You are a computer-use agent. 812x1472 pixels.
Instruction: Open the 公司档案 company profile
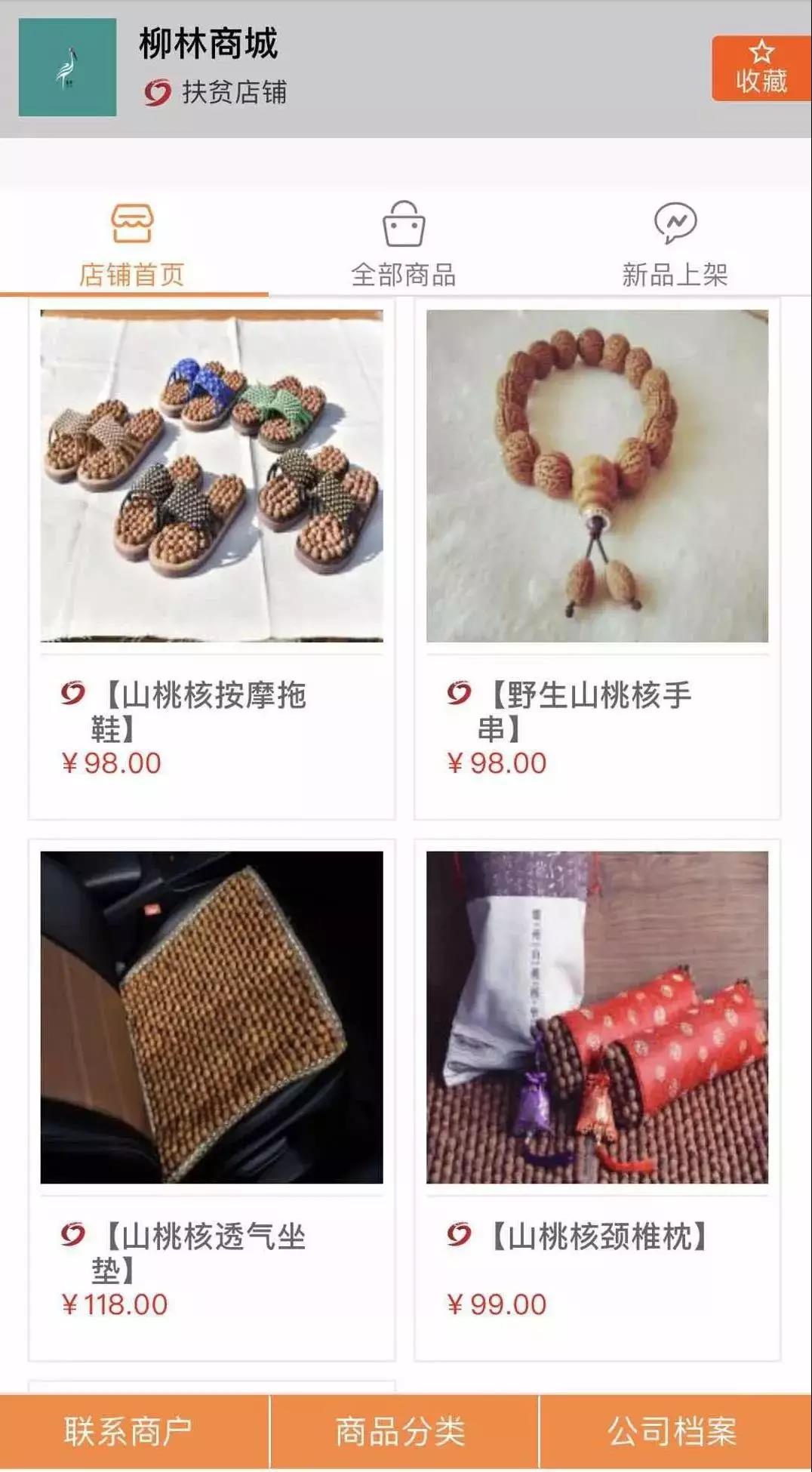tap(673, 1431)
